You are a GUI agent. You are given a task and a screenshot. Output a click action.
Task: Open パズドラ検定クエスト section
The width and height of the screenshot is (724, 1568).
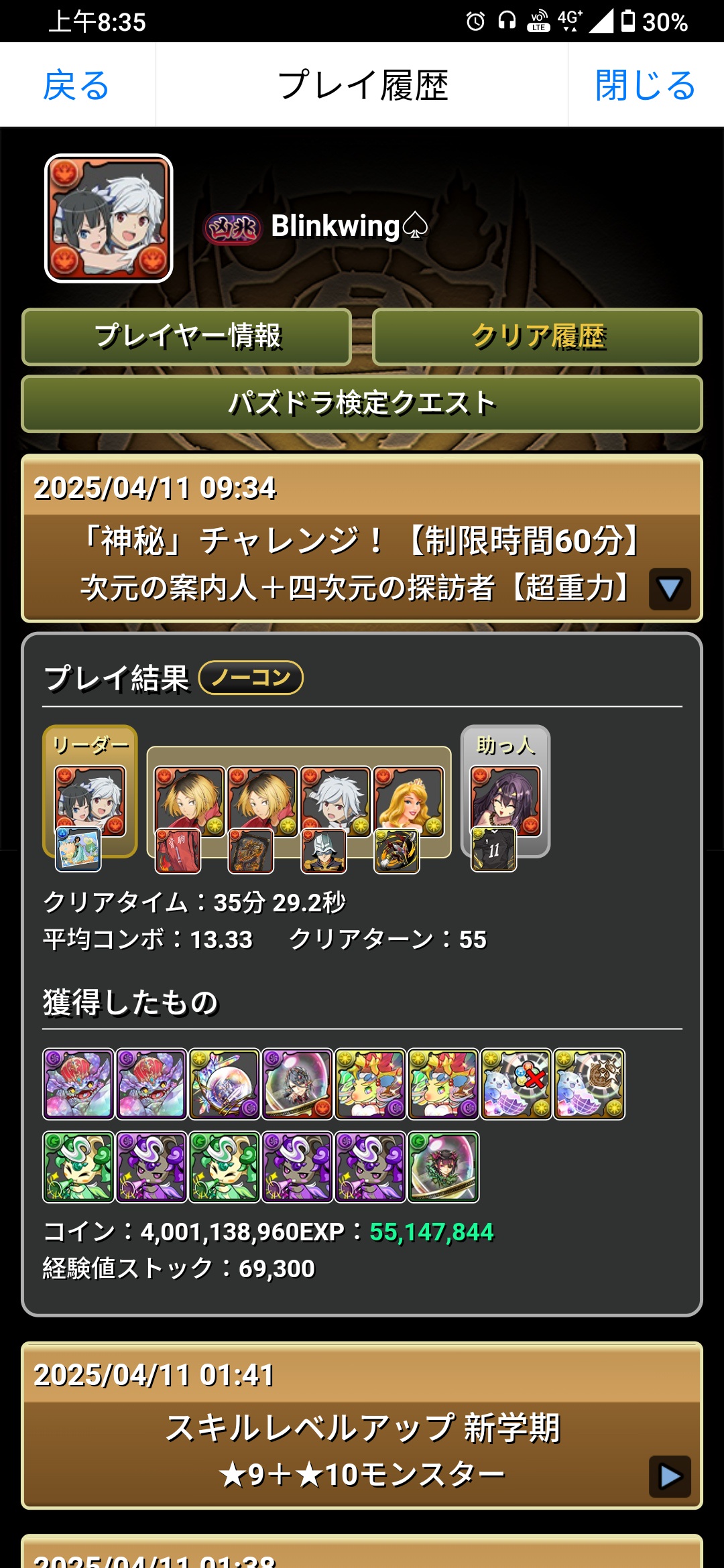coord(362,404)
